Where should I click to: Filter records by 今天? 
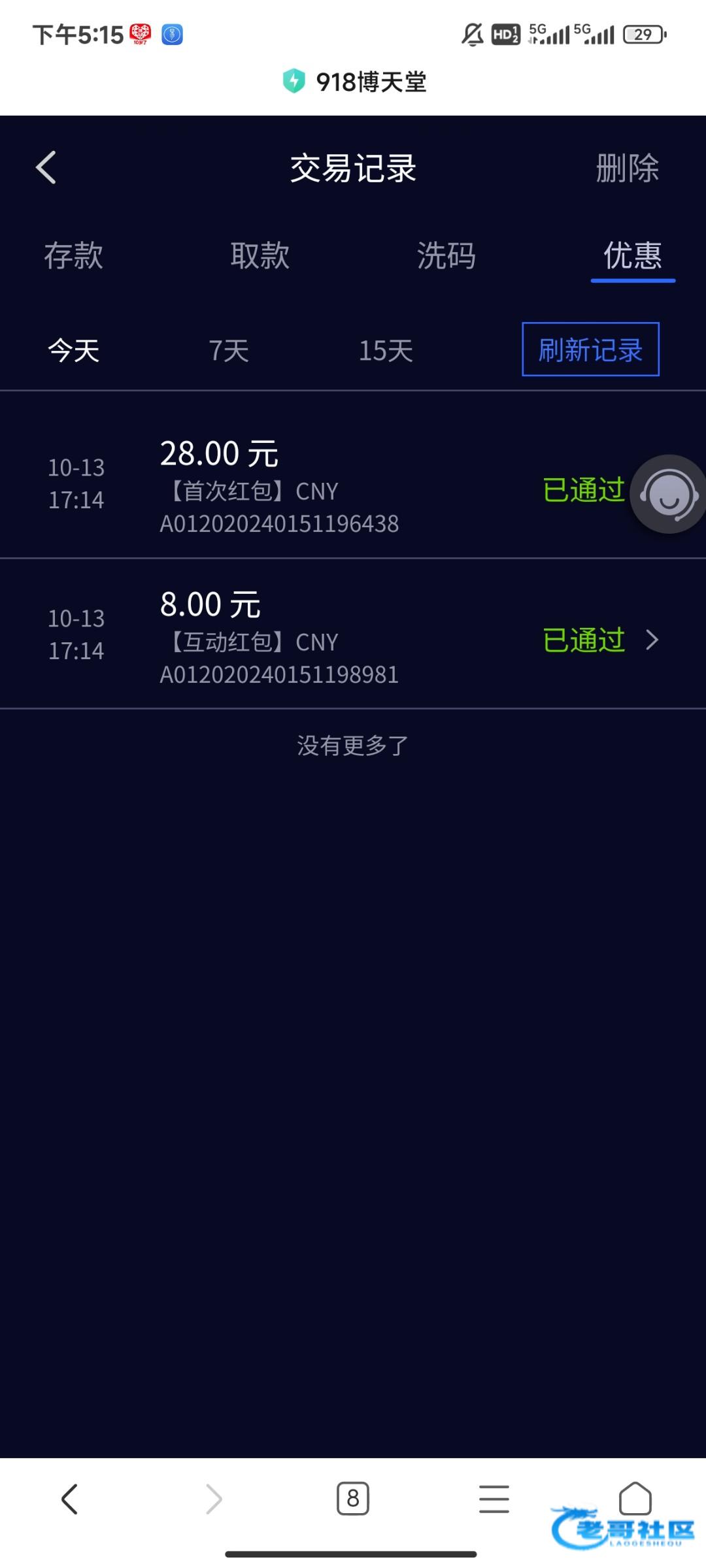tap(74, 351)
